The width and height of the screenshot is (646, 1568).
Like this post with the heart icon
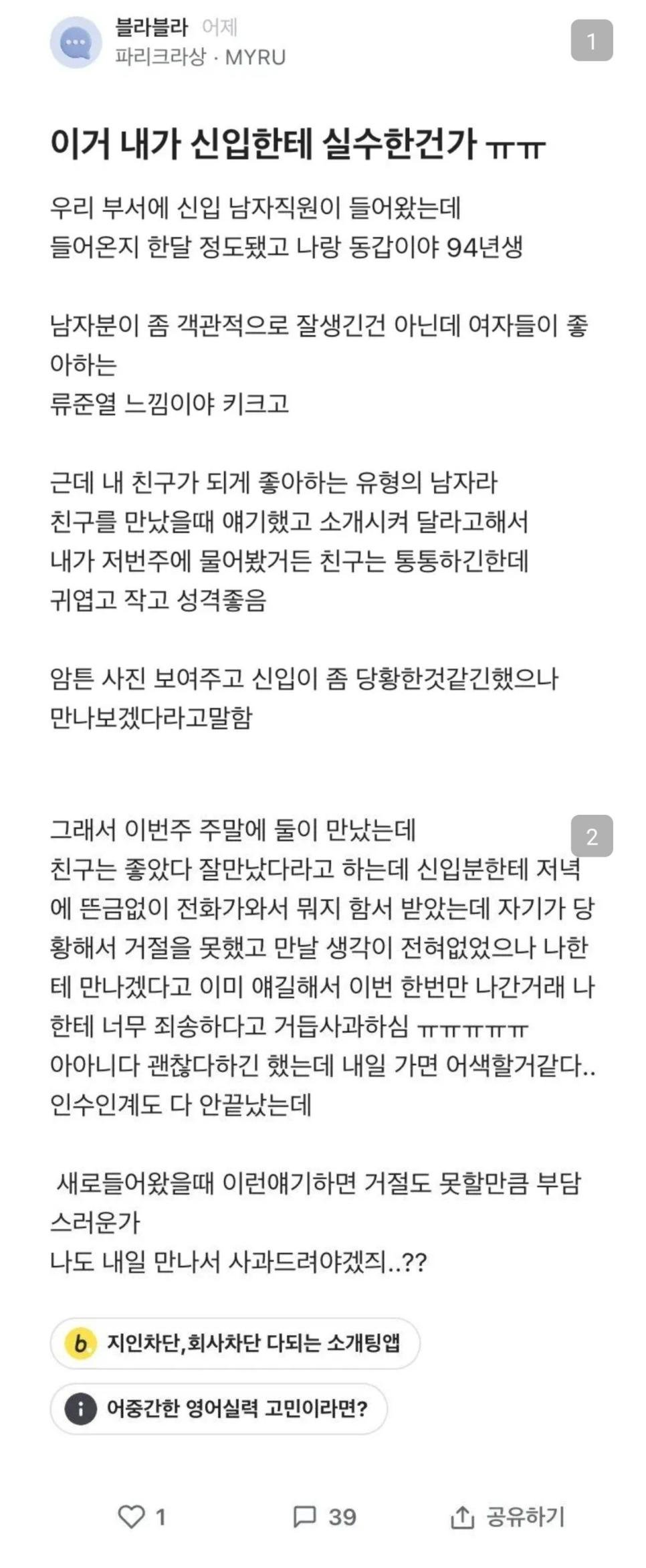tap(131, 1516)
